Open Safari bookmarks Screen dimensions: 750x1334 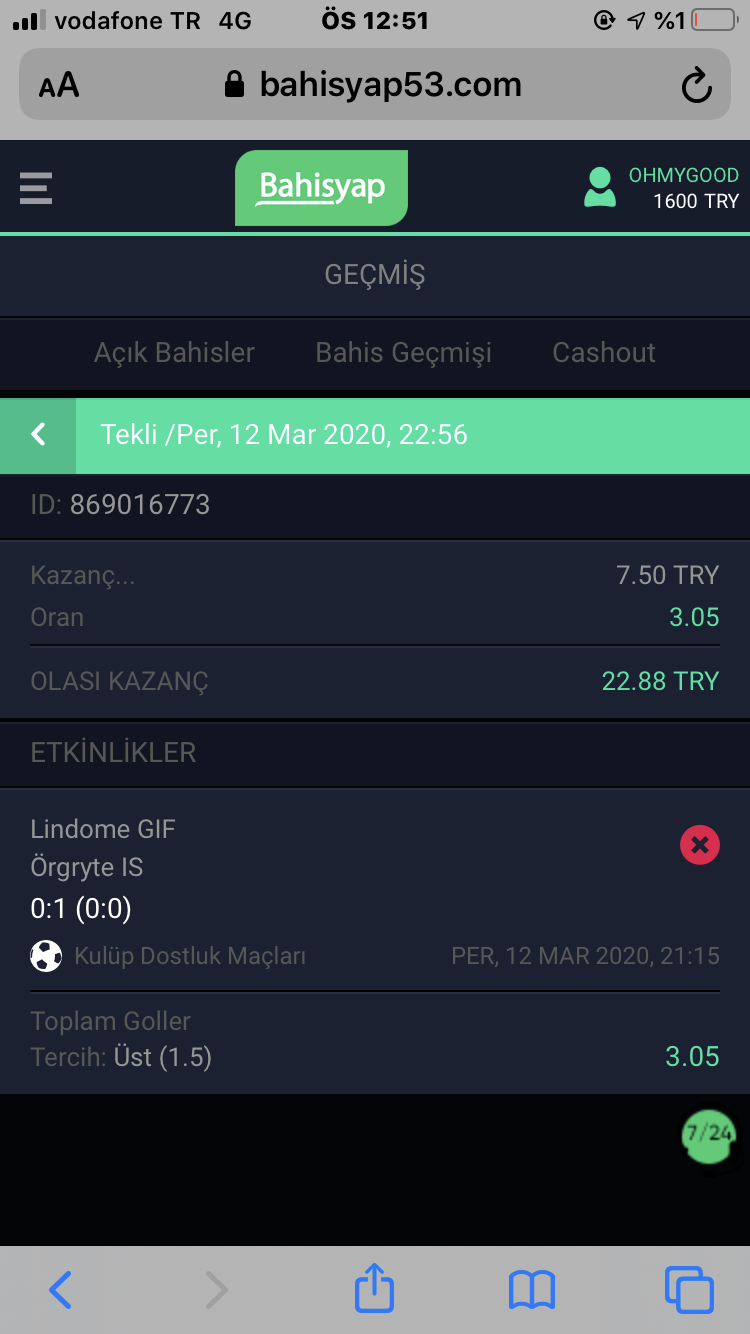tap(532, 1290)
